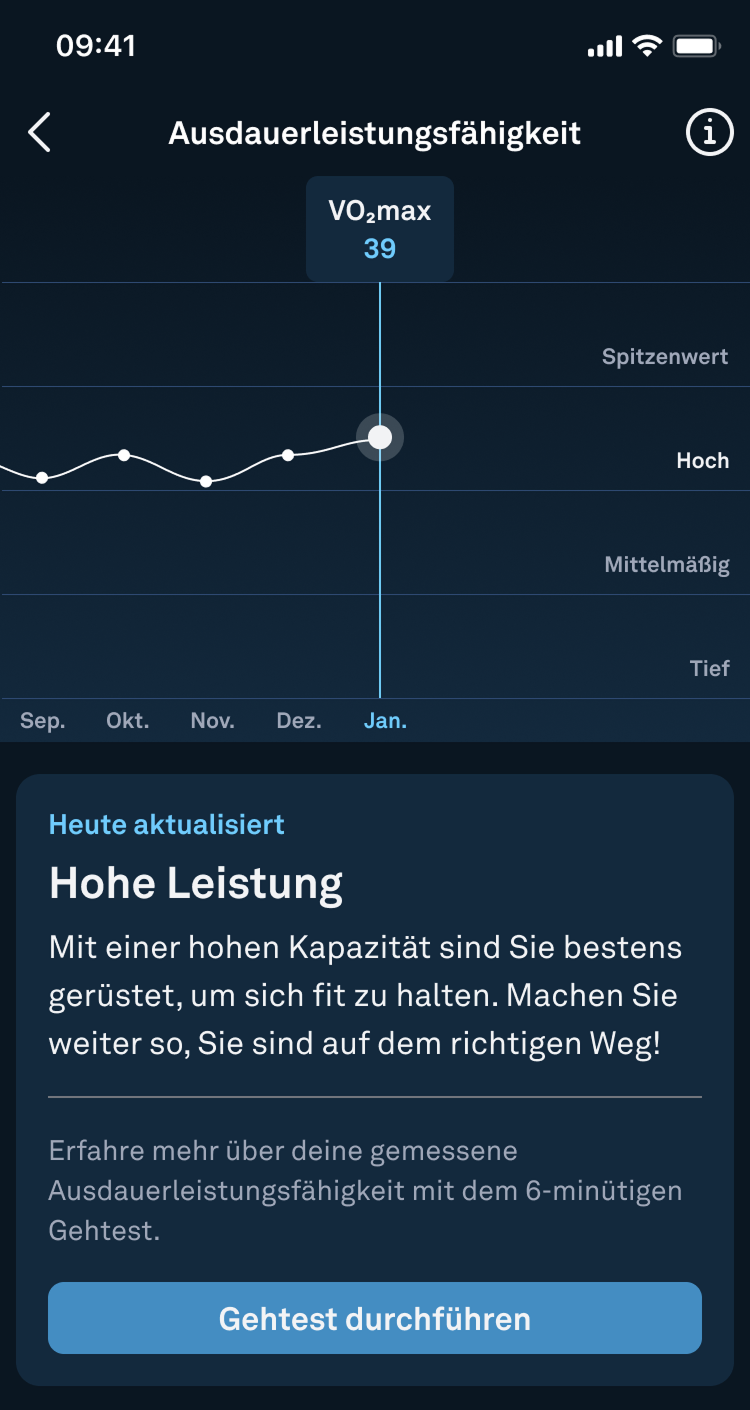Image resolution: width=750 pixels, height=1410 pixels.
Task: Select the December data point on chart
Action: [288, 455]
